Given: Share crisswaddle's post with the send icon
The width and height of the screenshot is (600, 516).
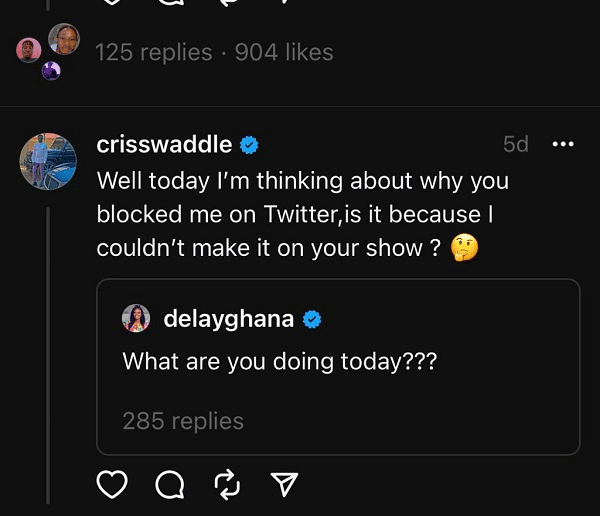Looking at the screenshot, I should (x=285, y=485).
